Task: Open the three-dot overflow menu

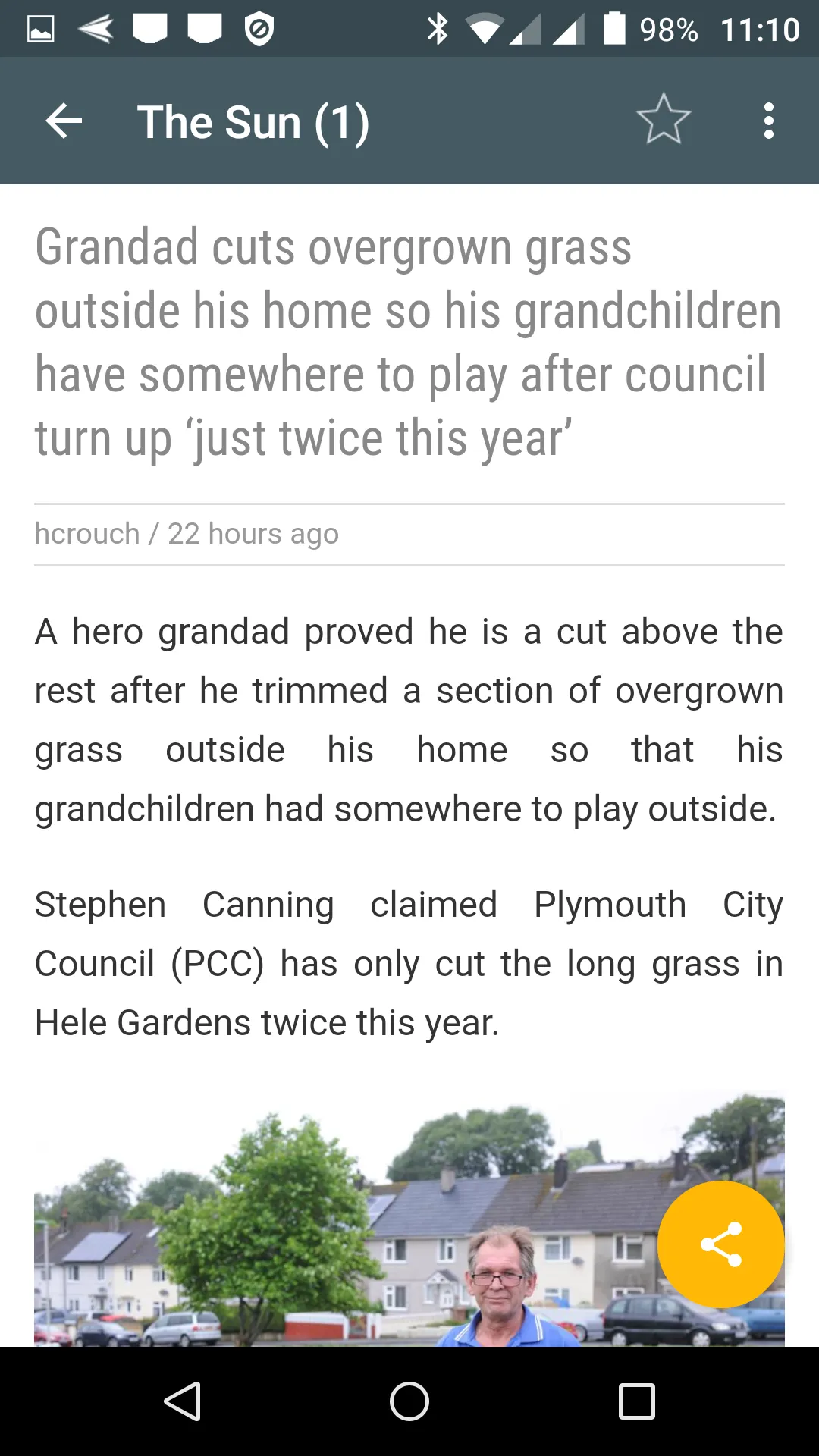Action: 769,121
